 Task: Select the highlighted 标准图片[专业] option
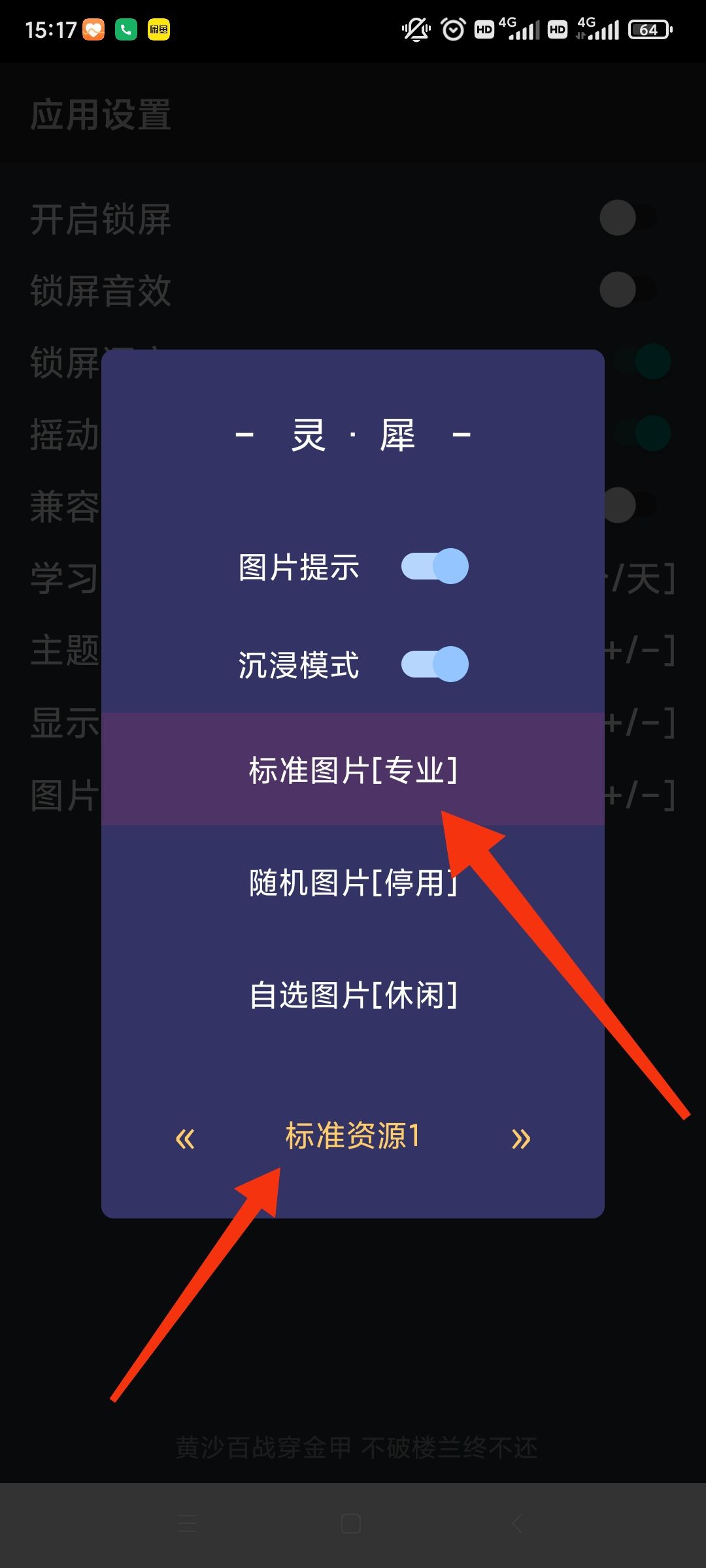[x=353, y=771]
